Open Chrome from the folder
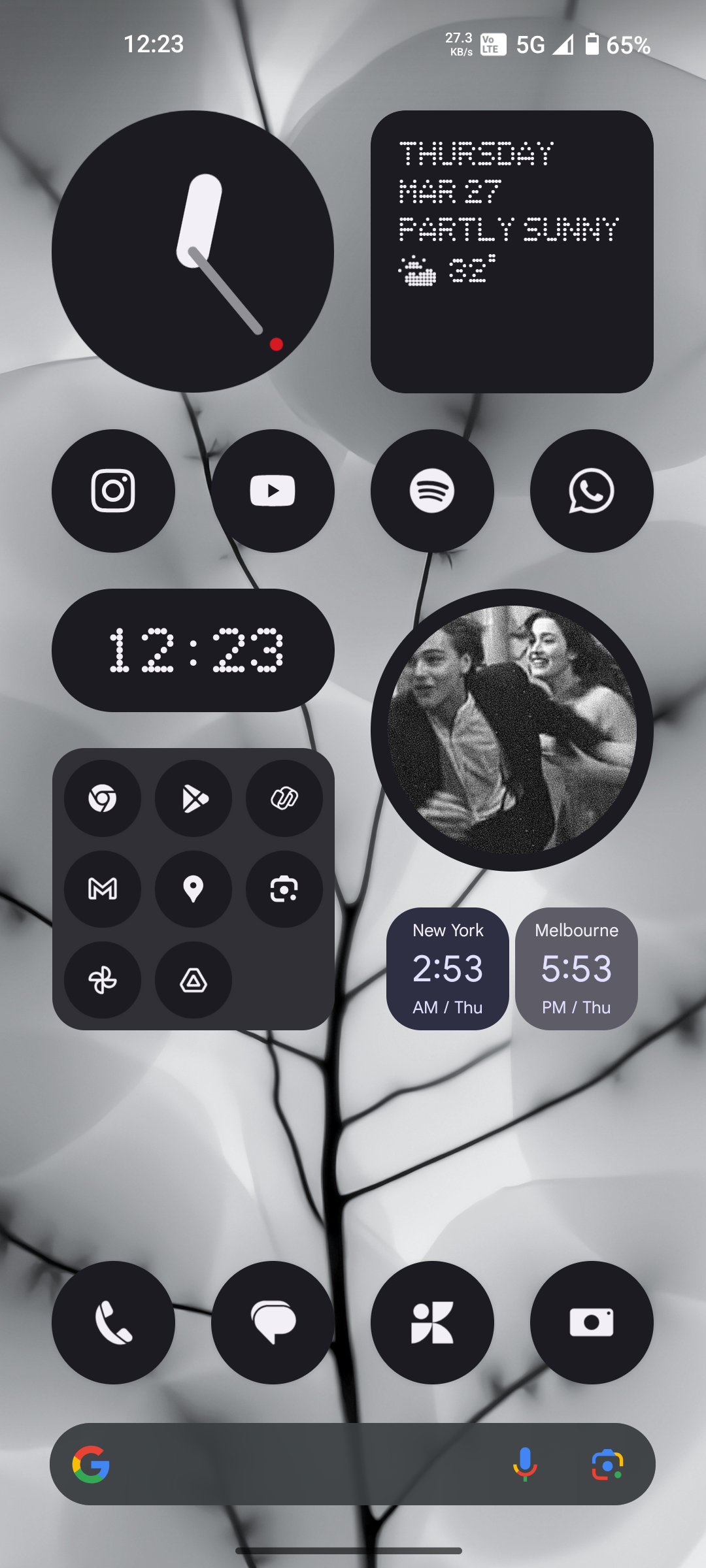The height and width of the screenshot is (1568, 706). click(103, 798)
